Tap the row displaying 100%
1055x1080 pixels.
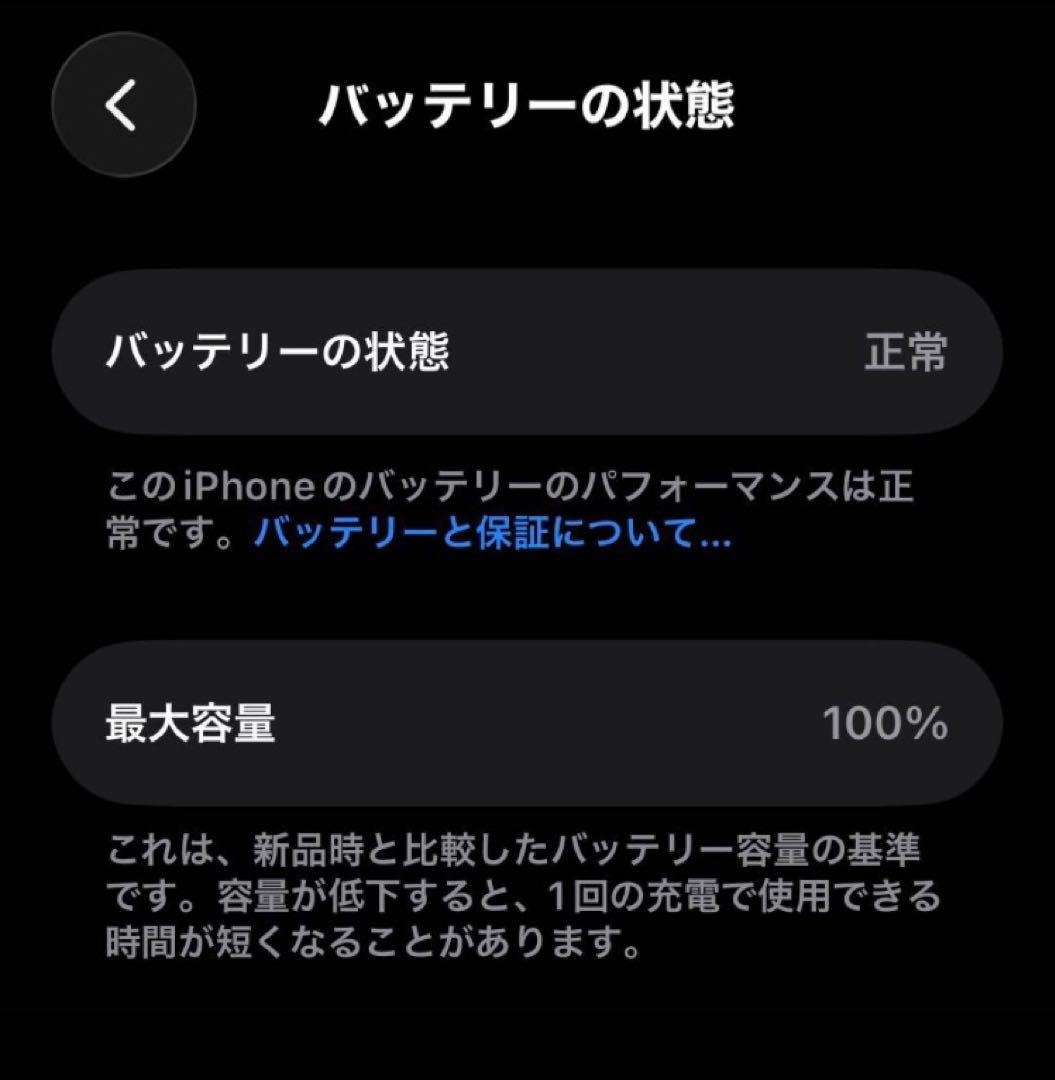pyautogui.click(x=527, y=725)
